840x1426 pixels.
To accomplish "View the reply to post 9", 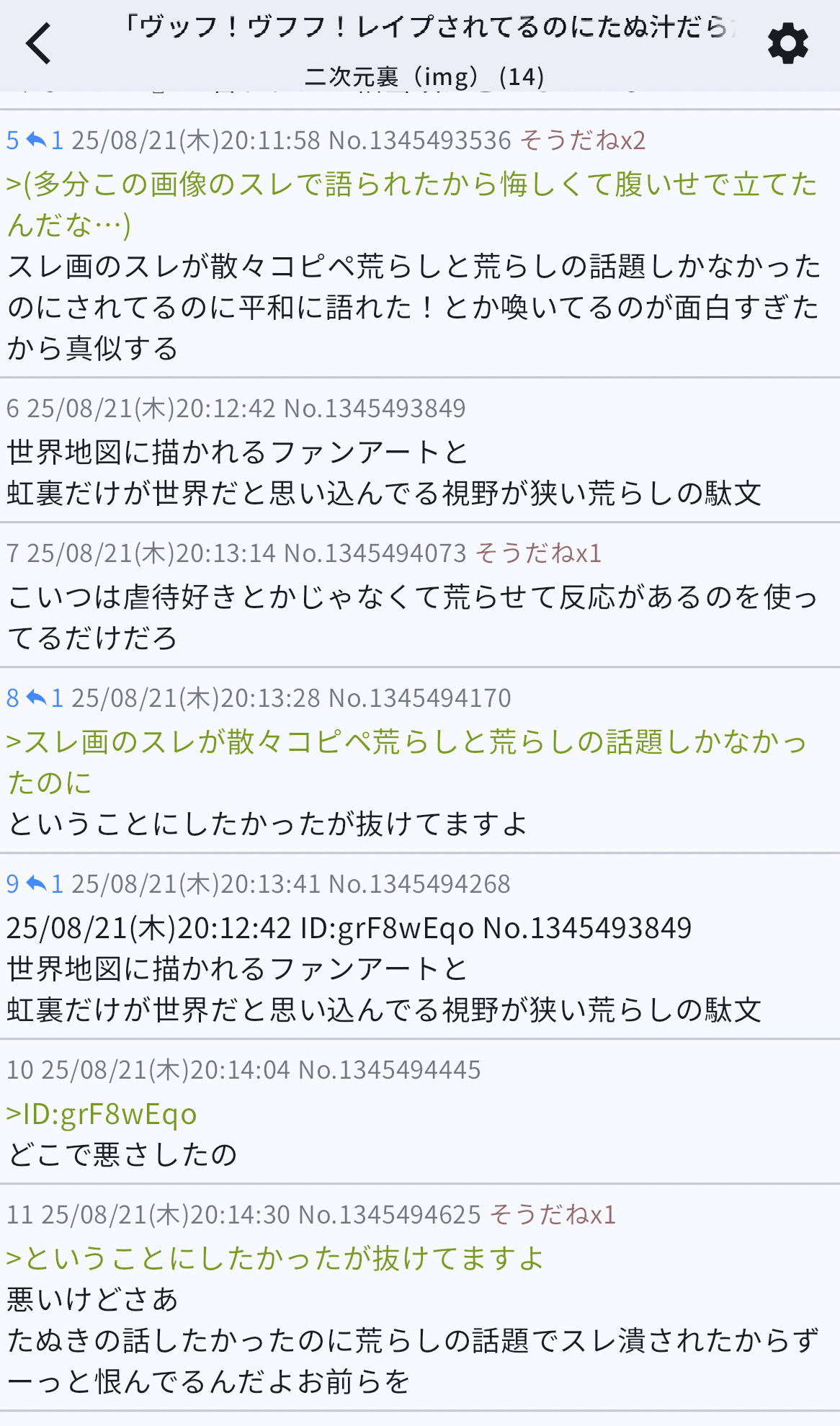I will pos(45,883).
